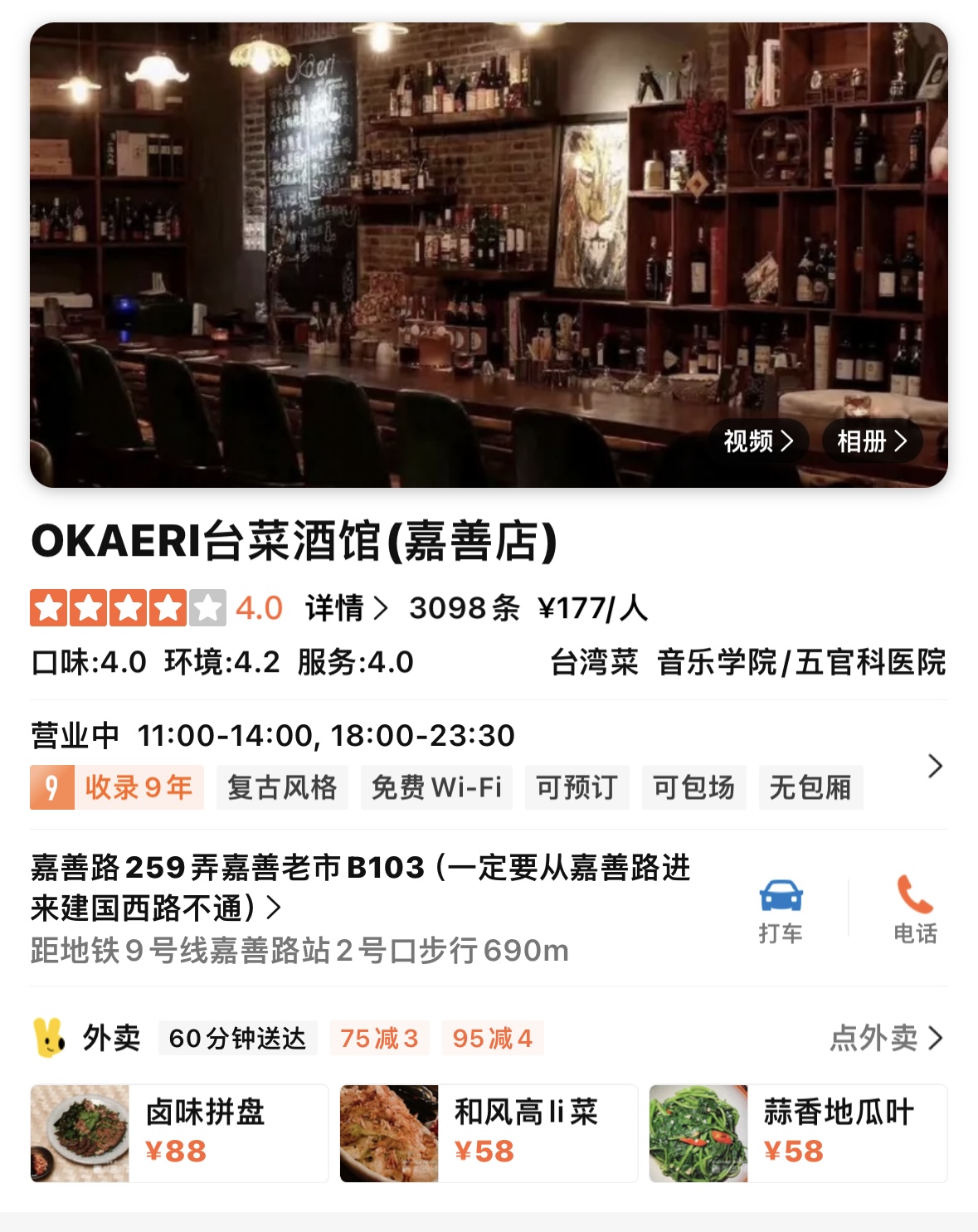Select the 和风高li菜 dish card

(x=489, y=1132)
